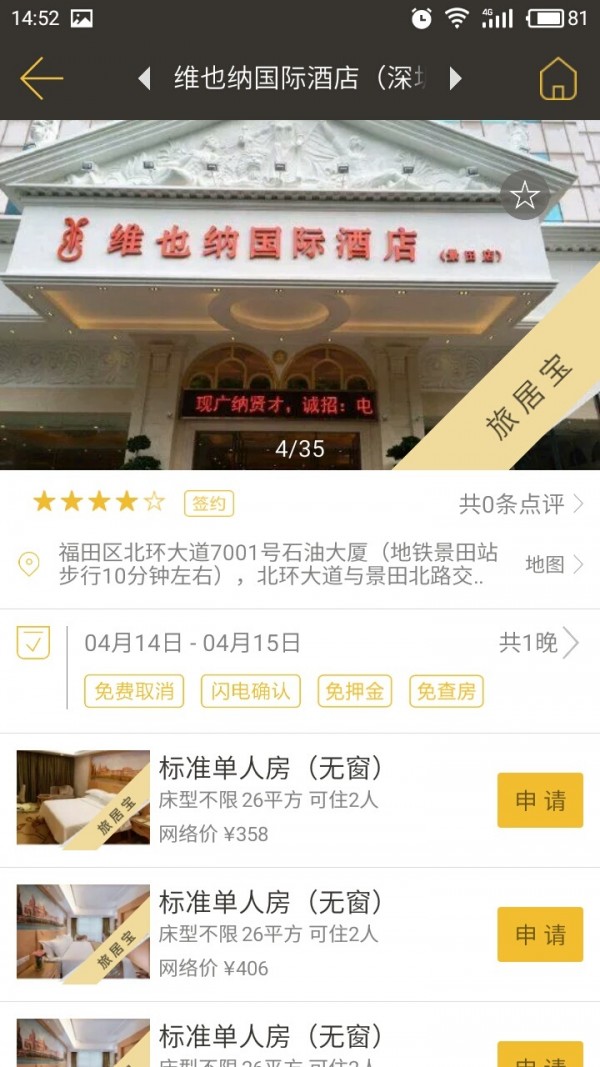Image resolution: width=600 pixels, height=1067 pixels.
Task: Open the hotel photo gallery 4/35
Action: pos(300,300)
